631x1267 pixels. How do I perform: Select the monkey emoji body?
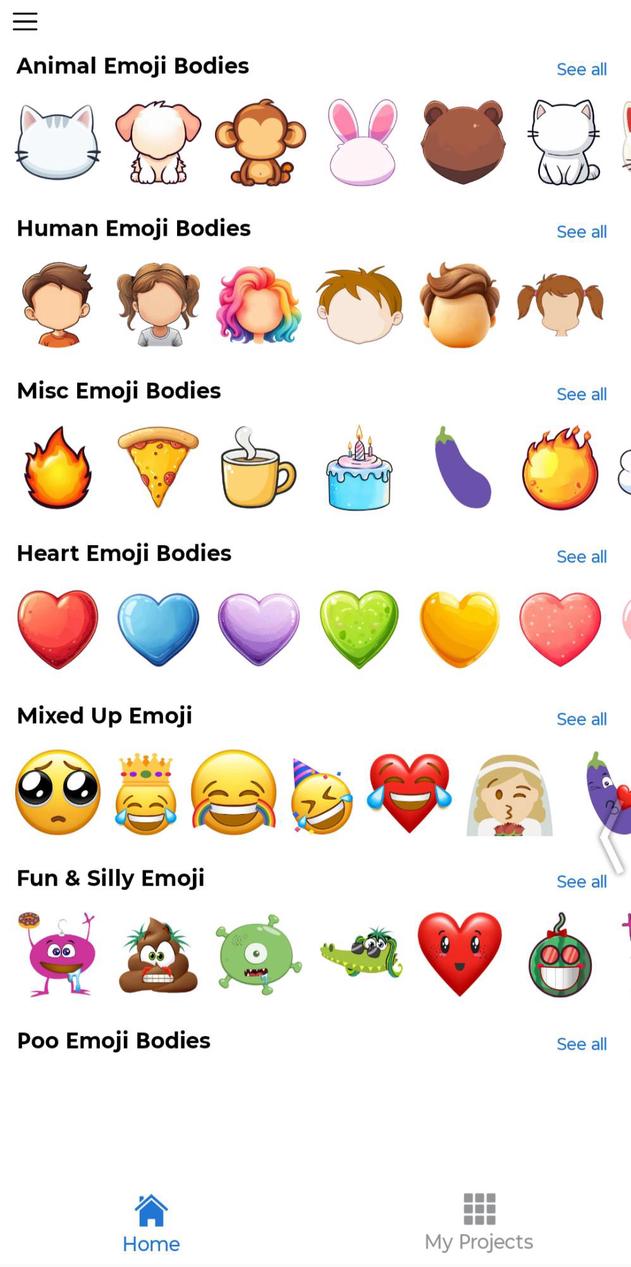260,143
